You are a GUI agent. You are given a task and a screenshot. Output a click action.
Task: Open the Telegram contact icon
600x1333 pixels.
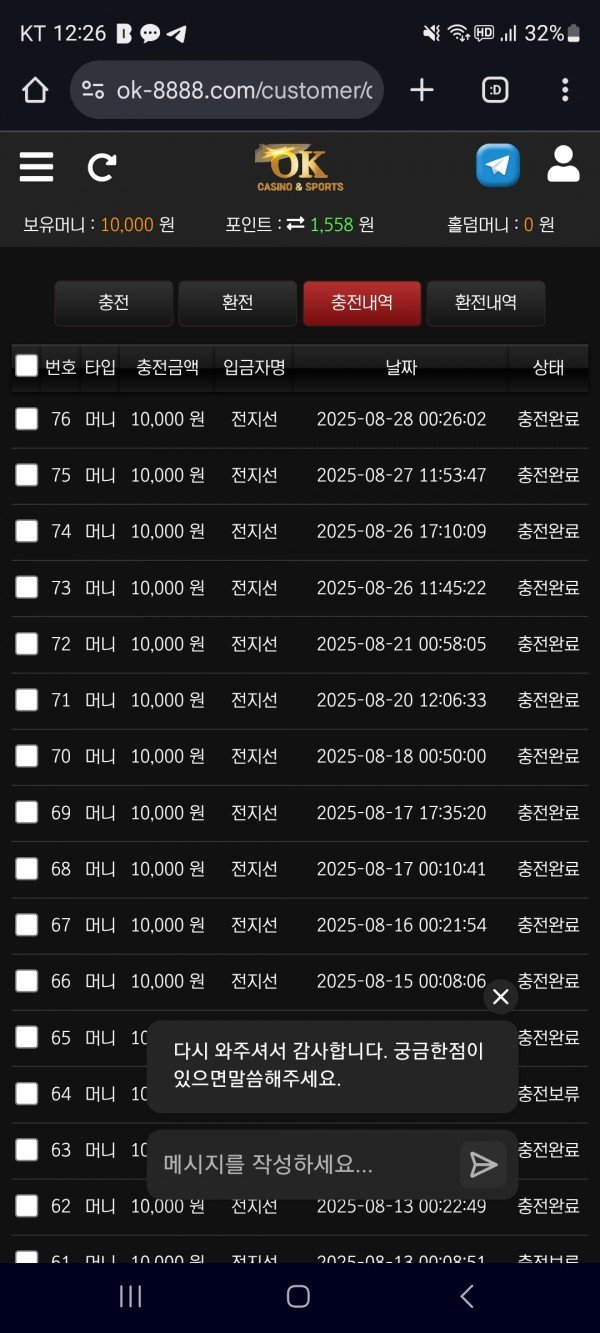497,166
